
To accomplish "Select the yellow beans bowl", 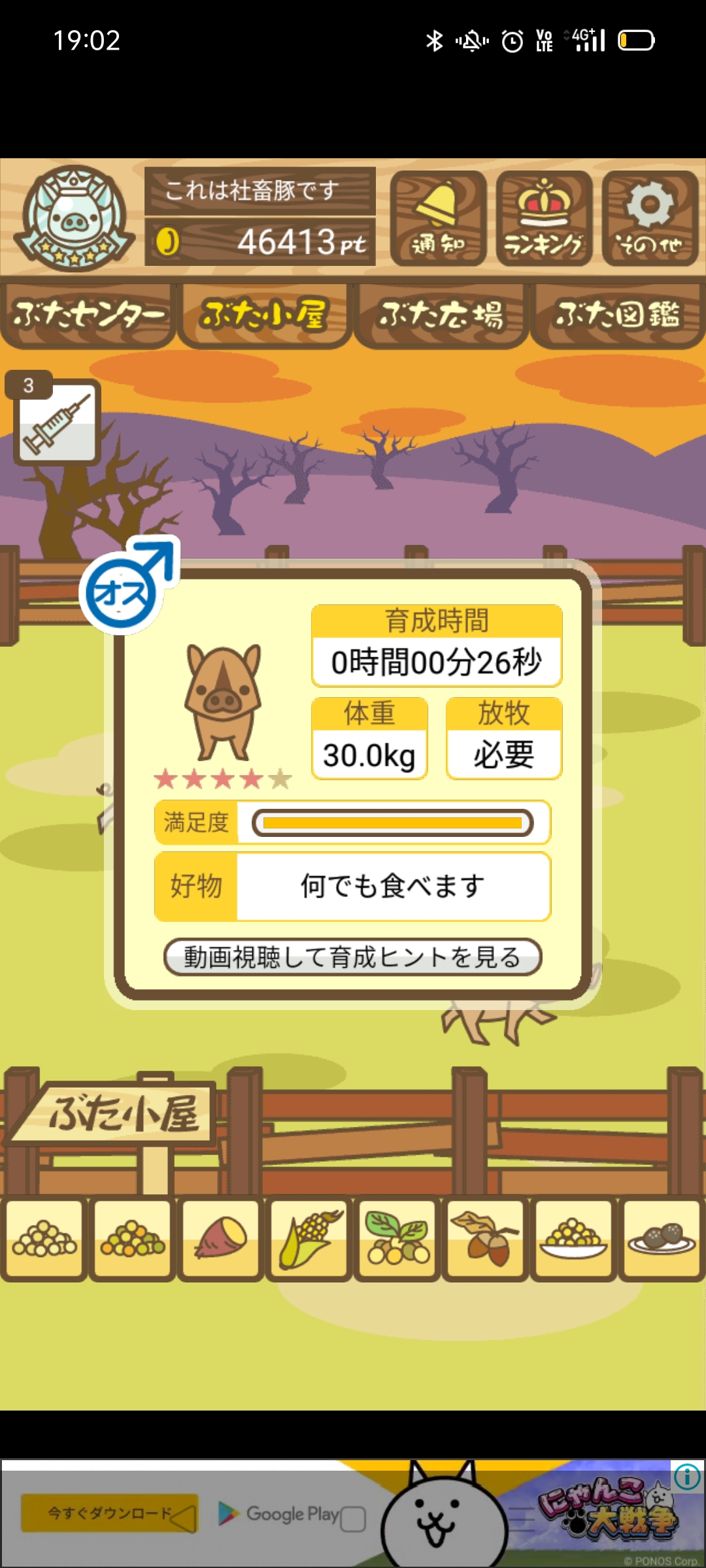I will (x=573, y=1237).
